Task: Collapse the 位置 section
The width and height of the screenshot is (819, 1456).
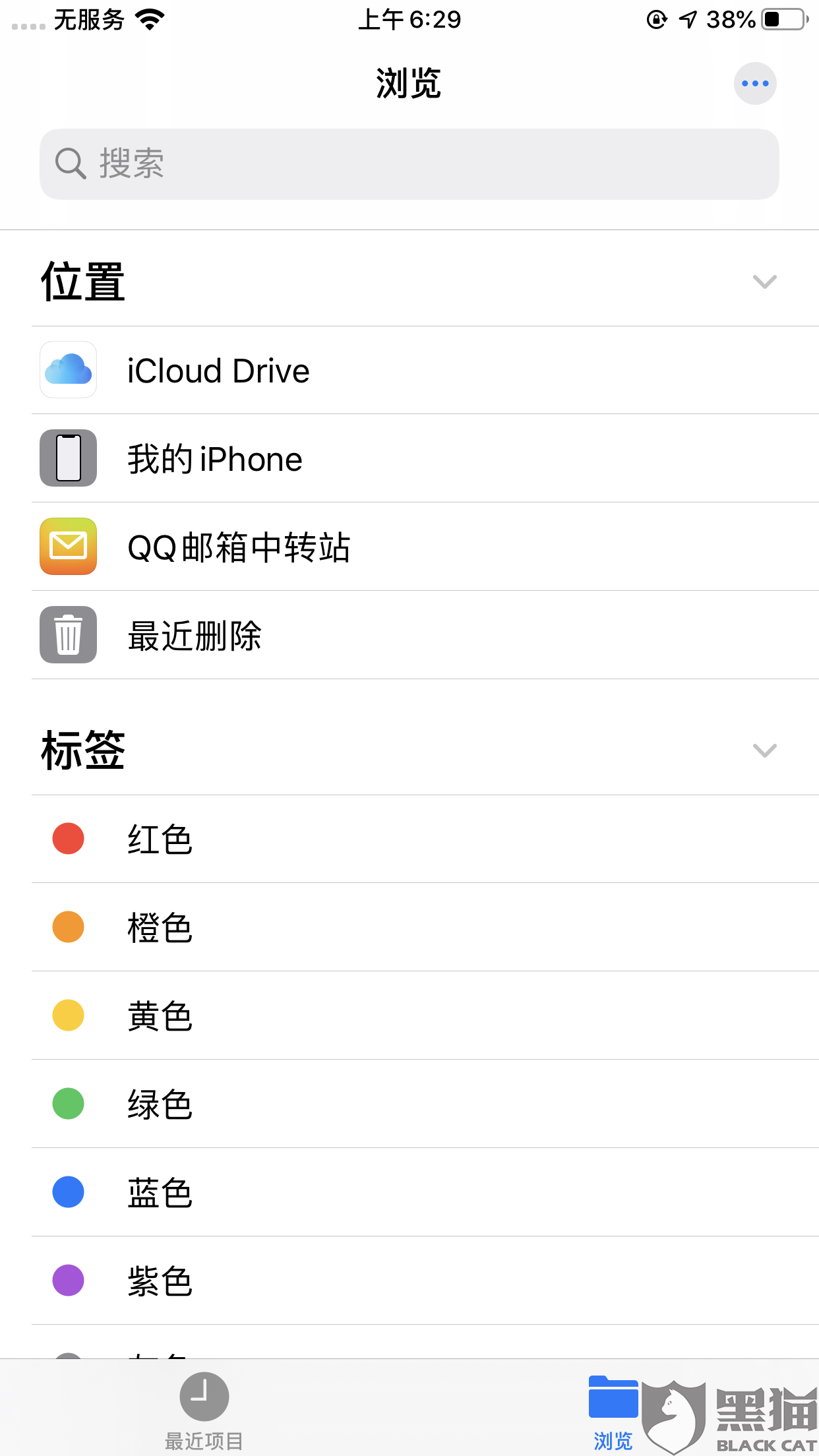Action: (764, 282)
